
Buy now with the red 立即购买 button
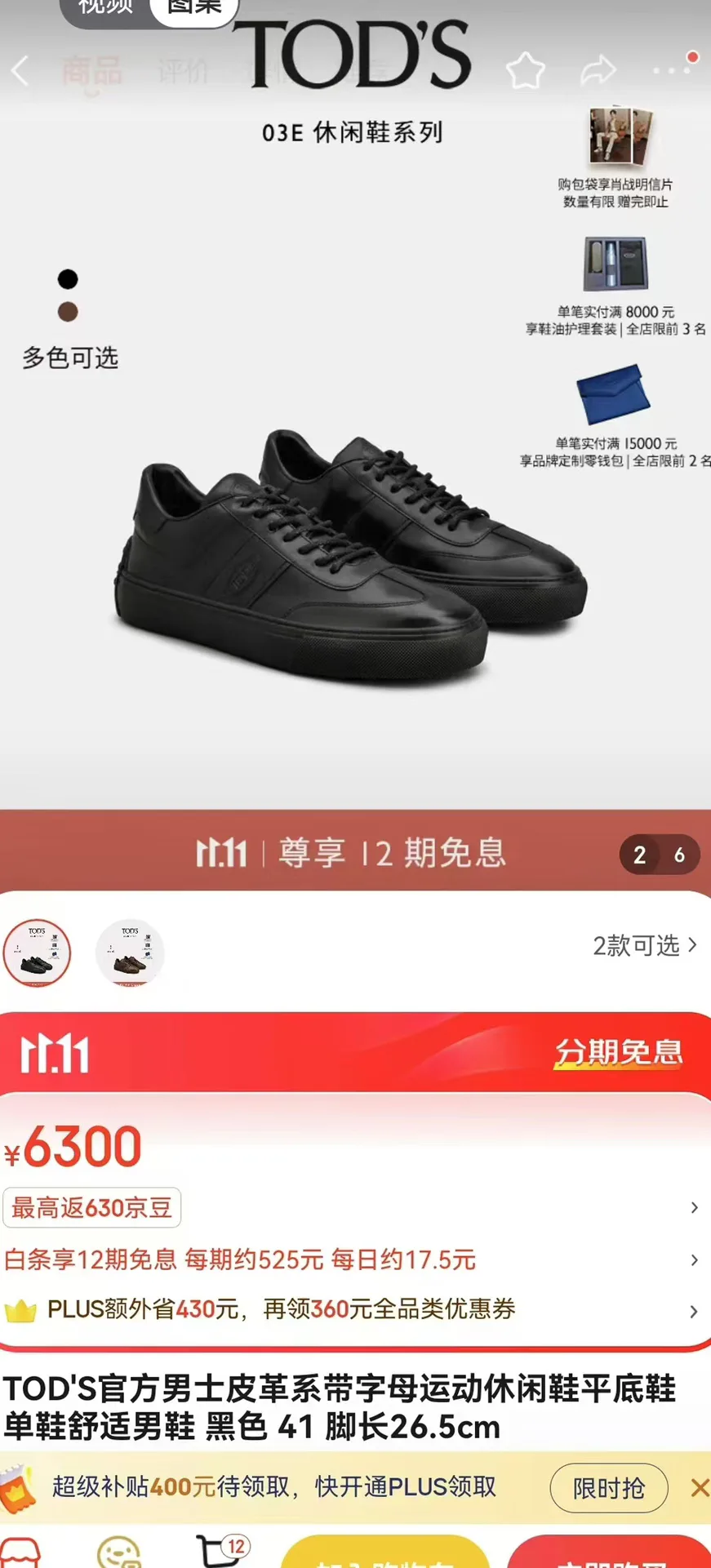[x=609, y=1552]
